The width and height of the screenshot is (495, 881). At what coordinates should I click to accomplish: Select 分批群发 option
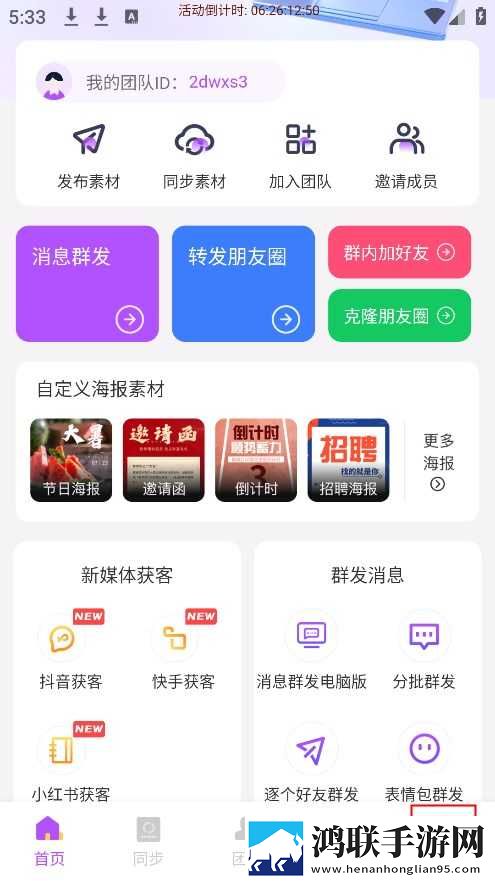(x=424, y=652)
